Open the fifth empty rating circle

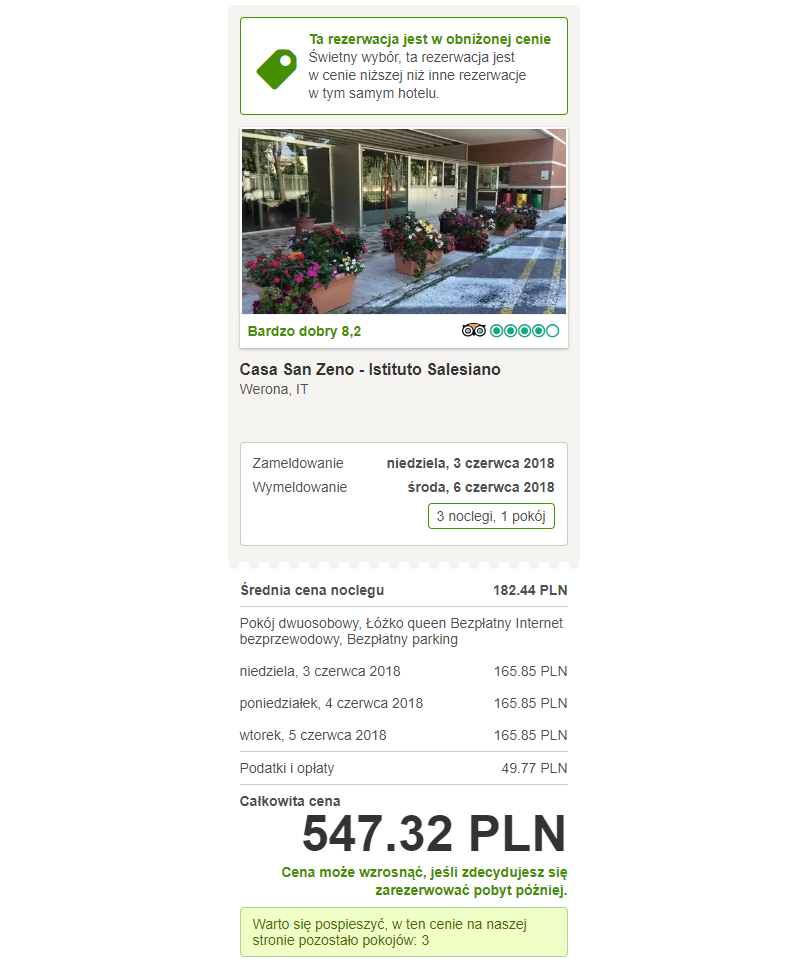(x=553, y=330)
